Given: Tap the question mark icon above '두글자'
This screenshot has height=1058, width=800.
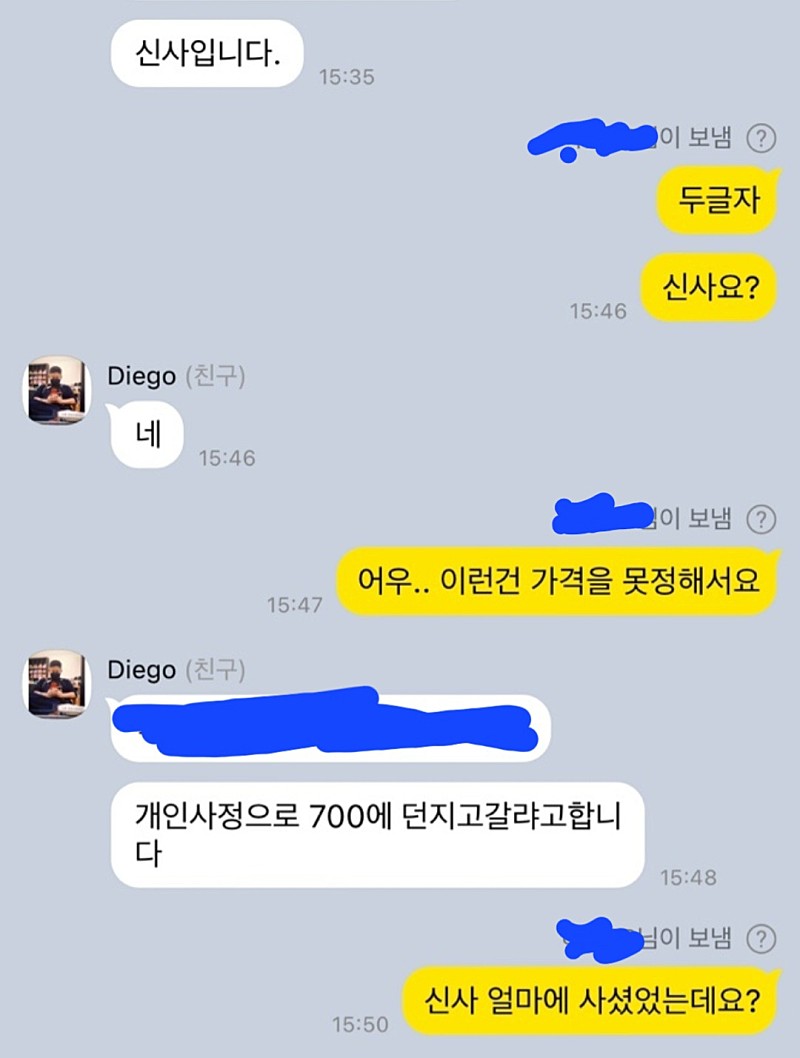Looking at the screenshot, I should [762, 138].
